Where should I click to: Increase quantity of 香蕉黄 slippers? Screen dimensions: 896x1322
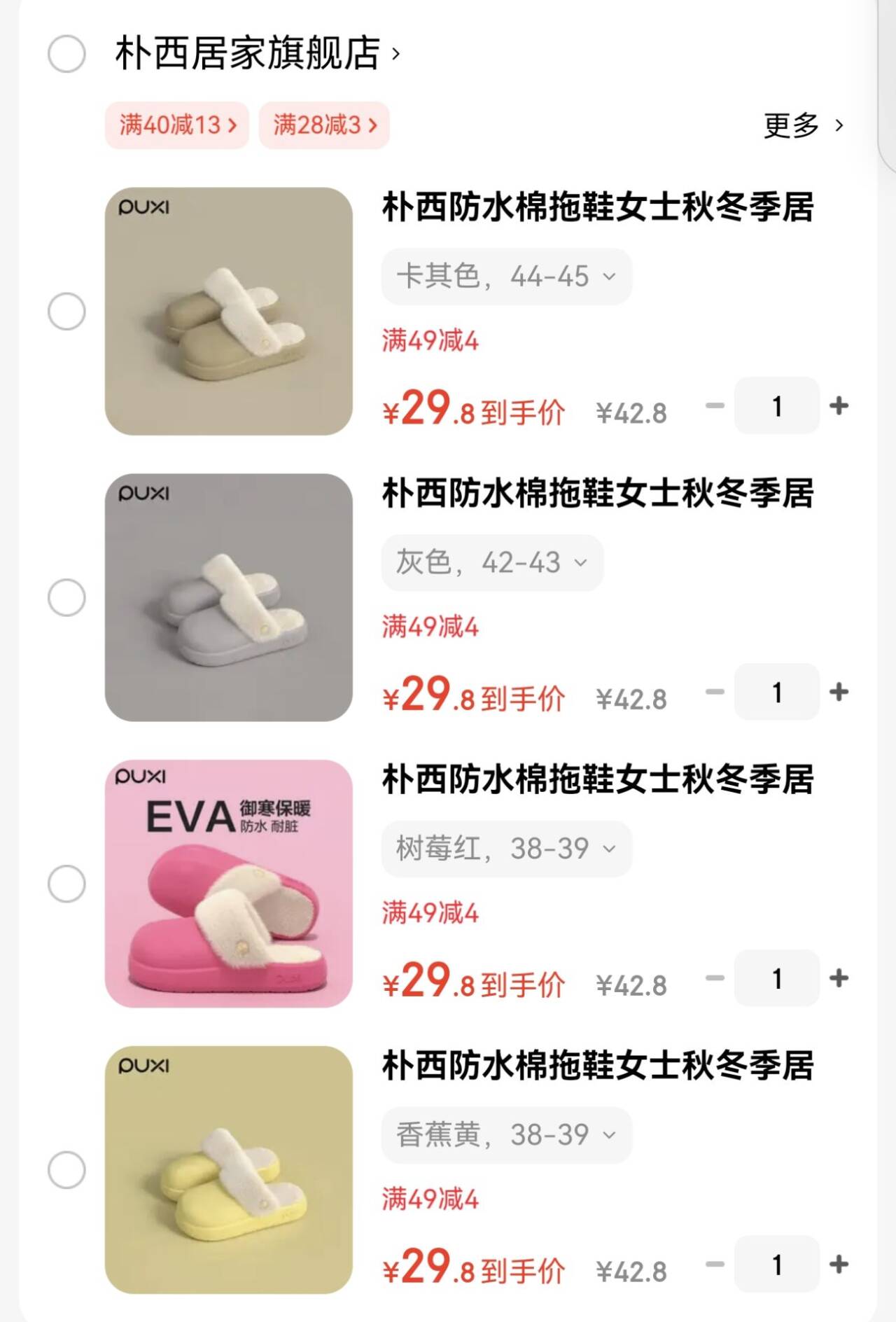coord(839,1265)
